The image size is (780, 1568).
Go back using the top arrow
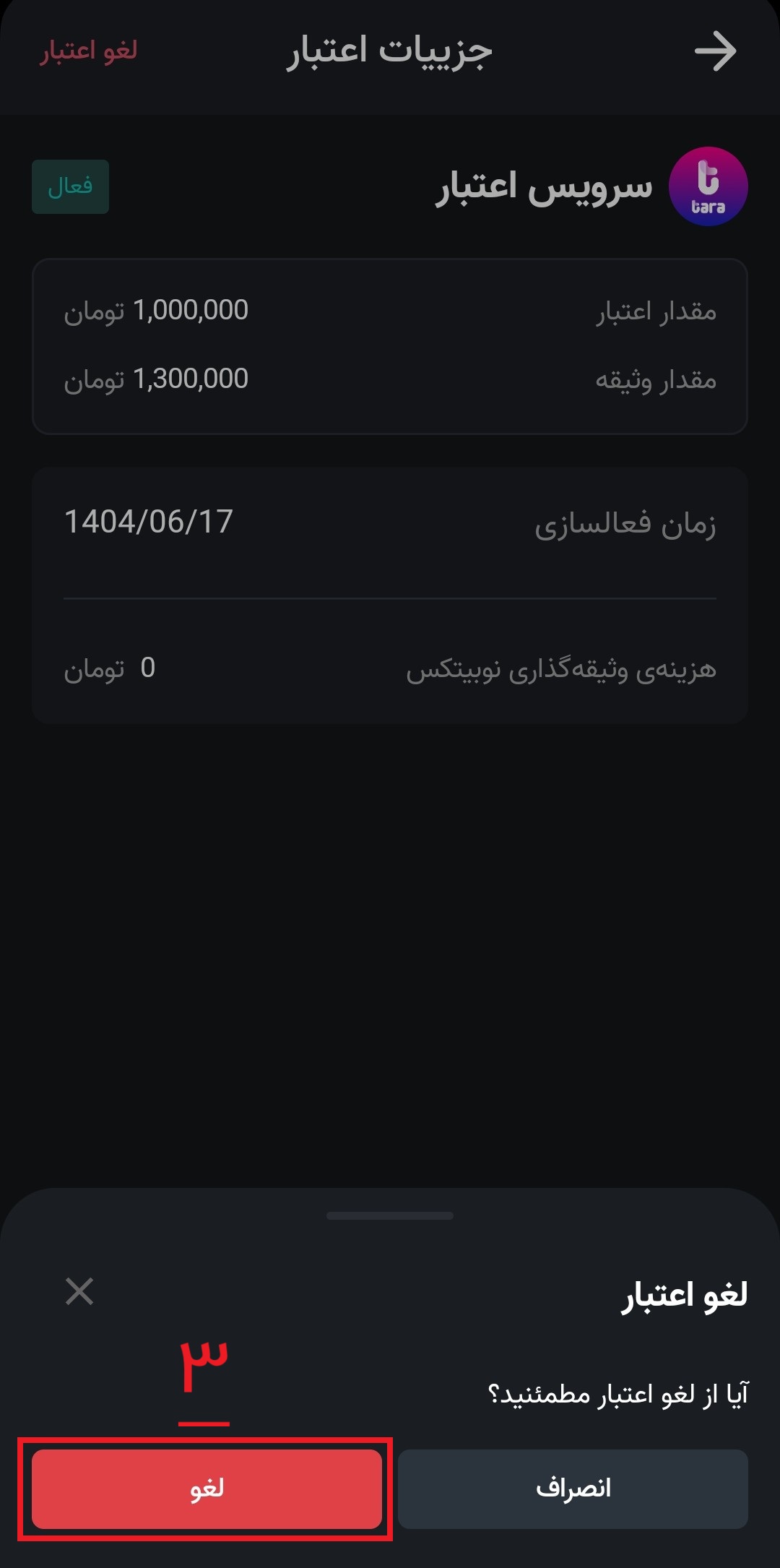pyautogui.click(x=715, y=52)
